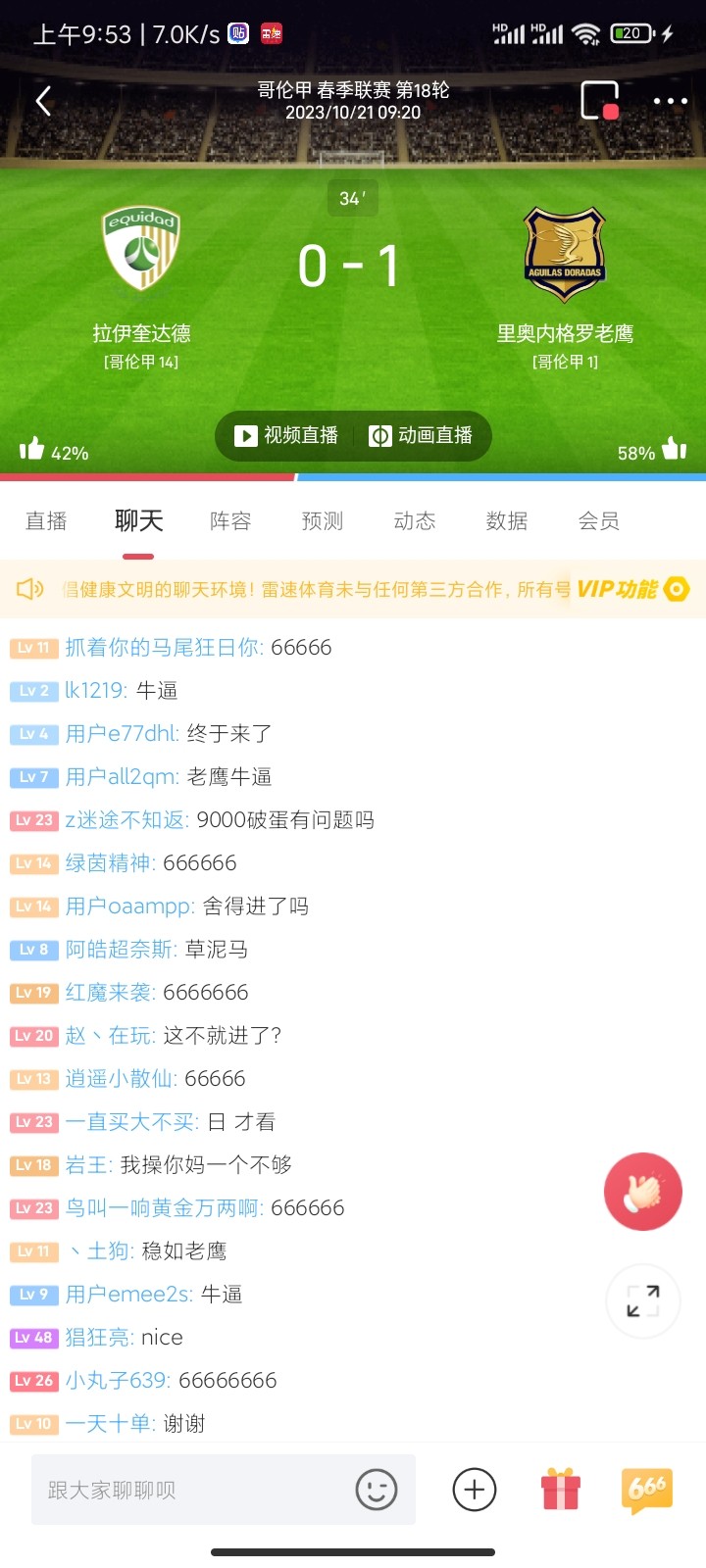The image size is (706, 1568).
Task: Send a quick 666 cheer
Action: coord(646,1490)
